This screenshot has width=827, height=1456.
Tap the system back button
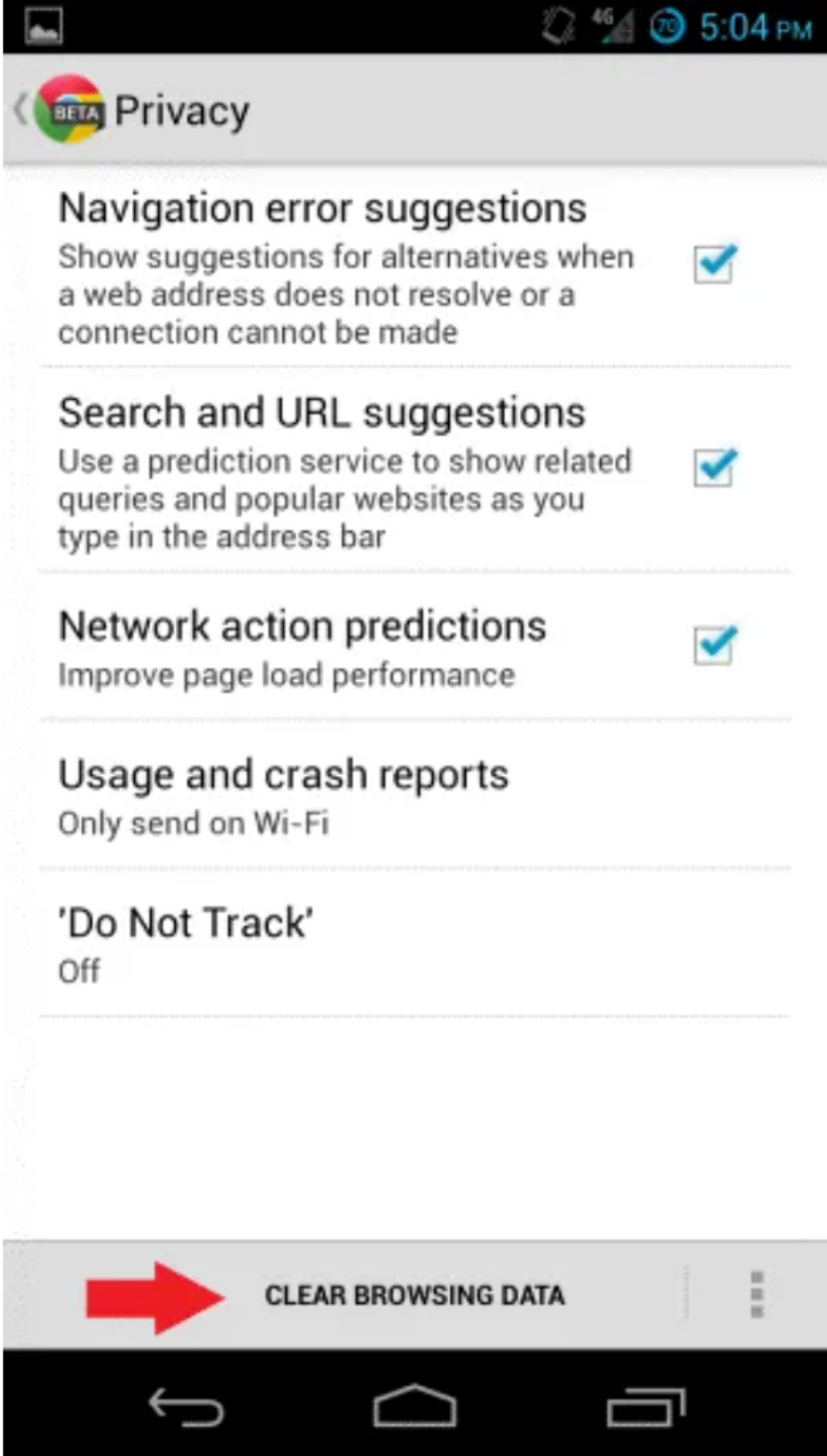click(x=187, y=1406)
